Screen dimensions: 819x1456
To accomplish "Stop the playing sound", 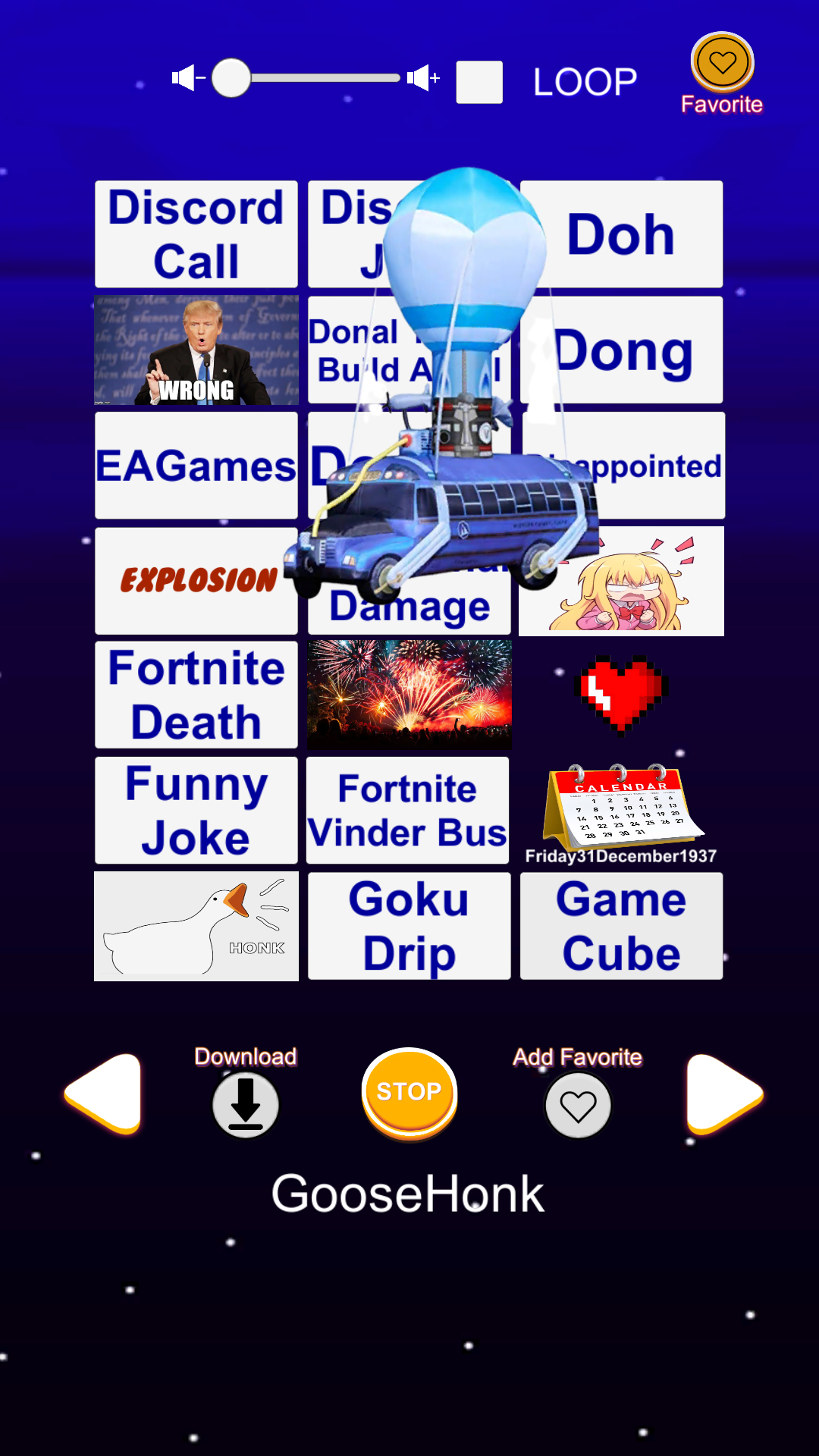I will (409, 1093).
